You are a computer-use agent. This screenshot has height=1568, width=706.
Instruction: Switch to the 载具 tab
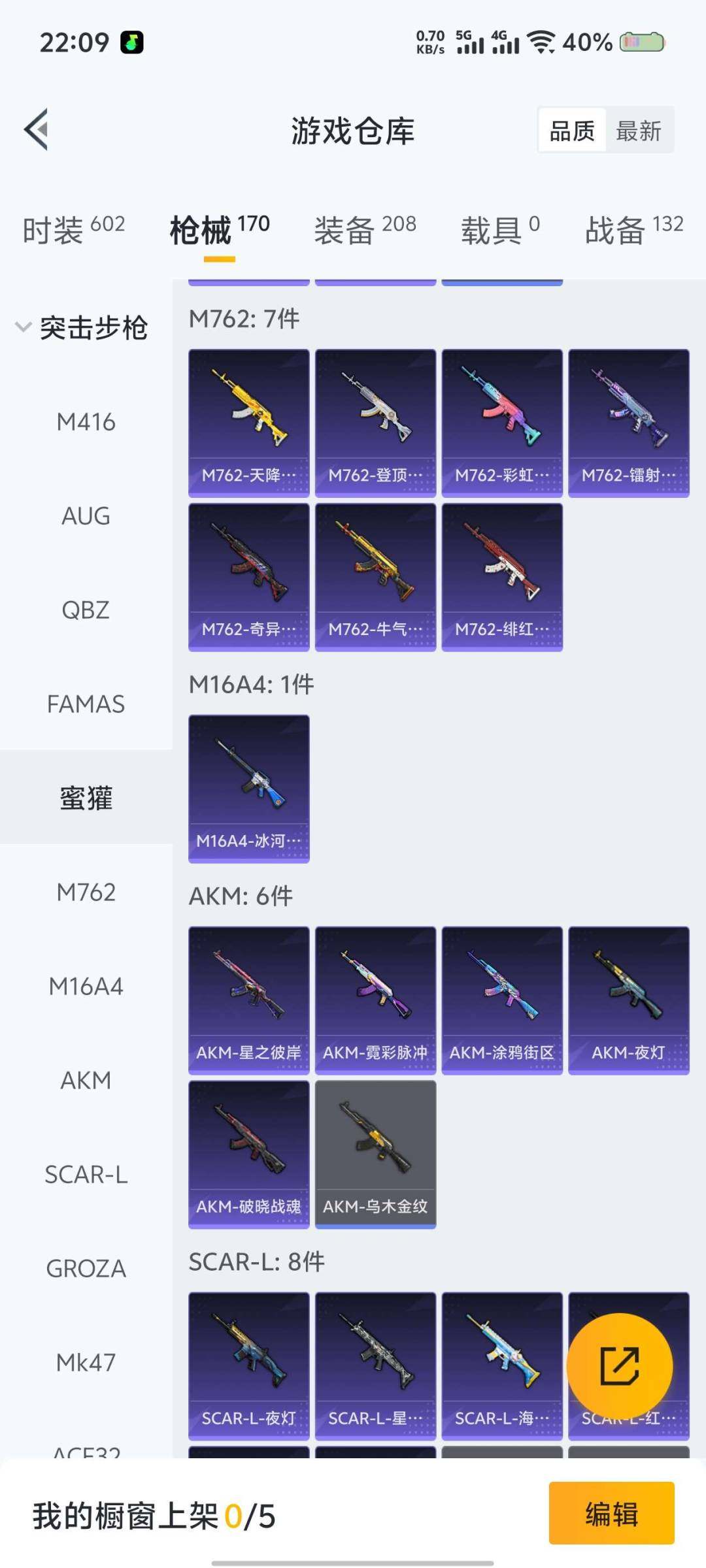tap(500, 230)
